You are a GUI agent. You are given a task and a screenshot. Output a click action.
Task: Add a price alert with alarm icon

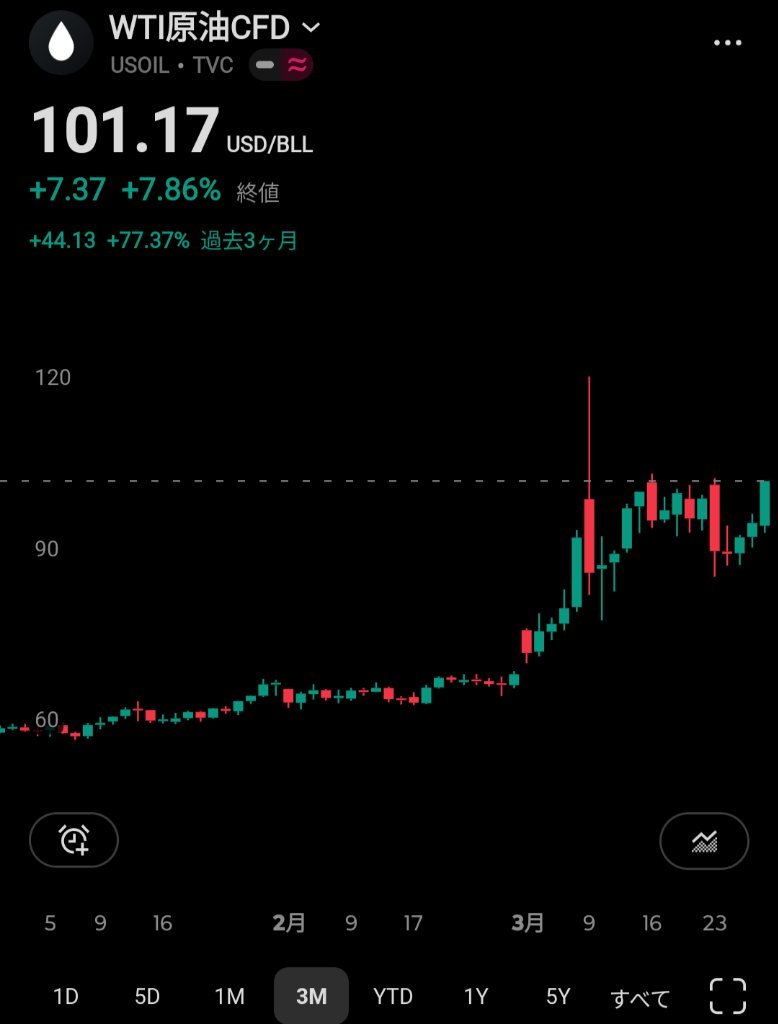coord(74,840)
